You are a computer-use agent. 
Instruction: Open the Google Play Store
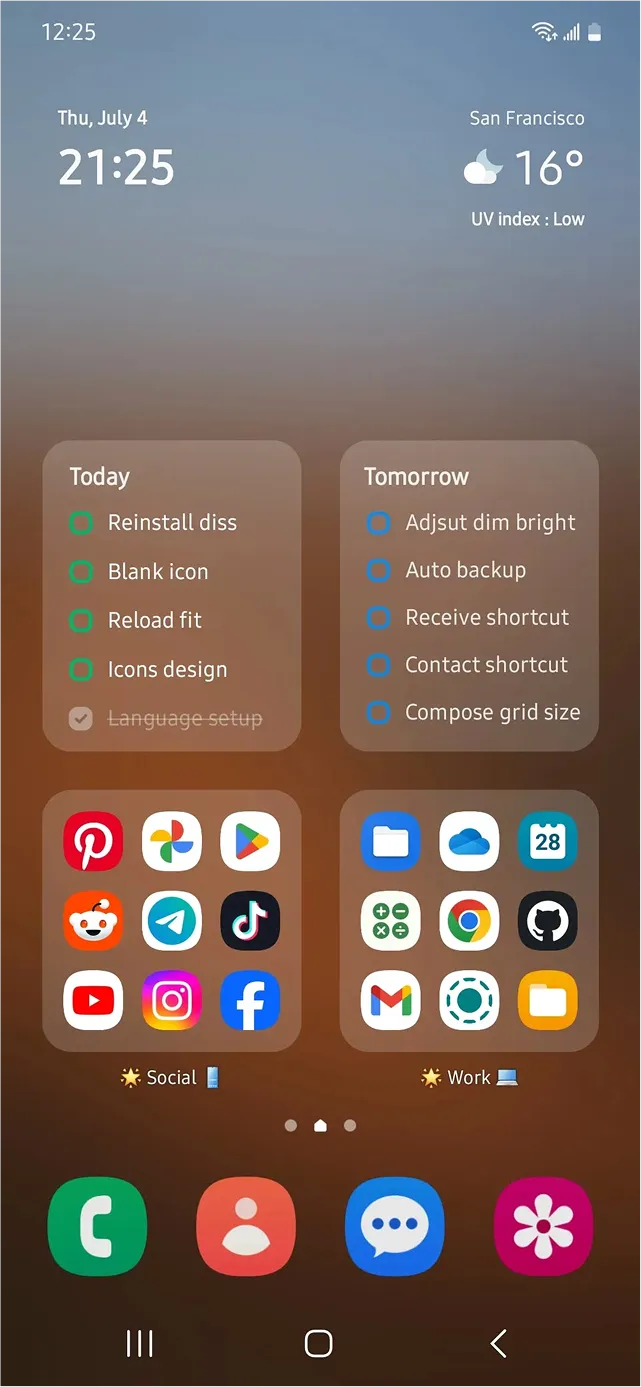pos(250,841)
